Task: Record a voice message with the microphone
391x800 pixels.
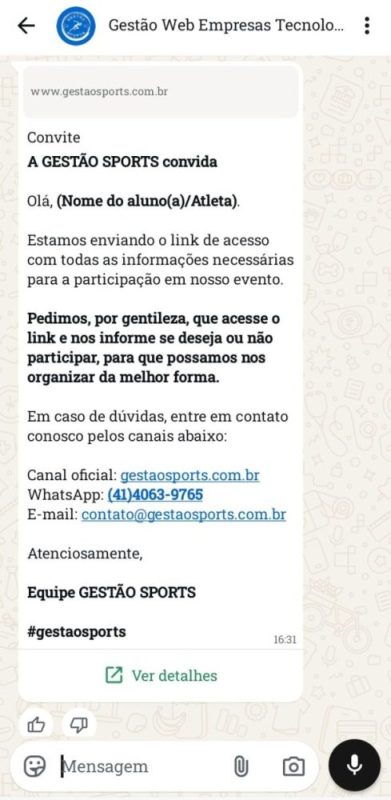Action: click(x=354, y=765)
